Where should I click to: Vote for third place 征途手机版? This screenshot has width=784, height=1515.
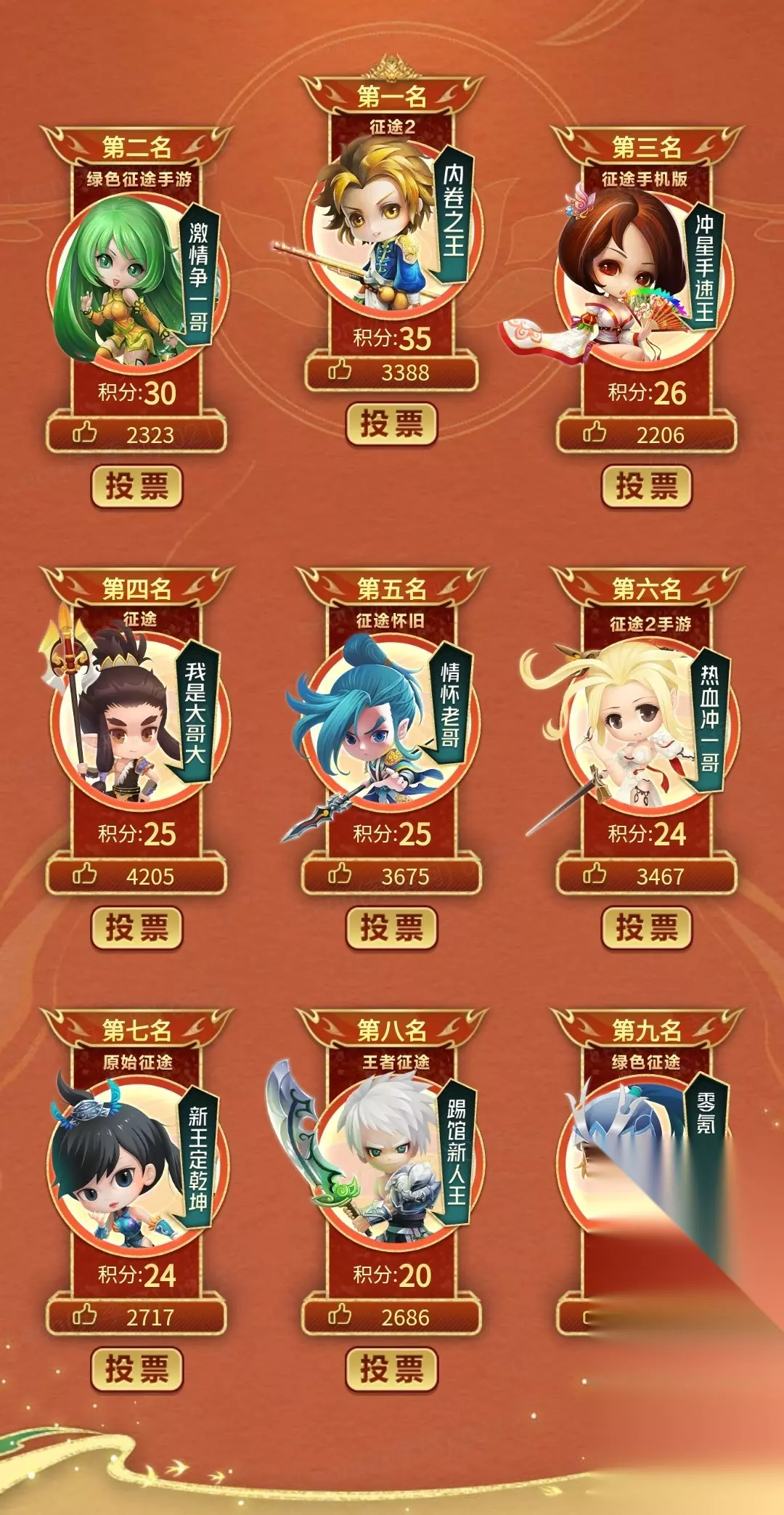point(646,486)
